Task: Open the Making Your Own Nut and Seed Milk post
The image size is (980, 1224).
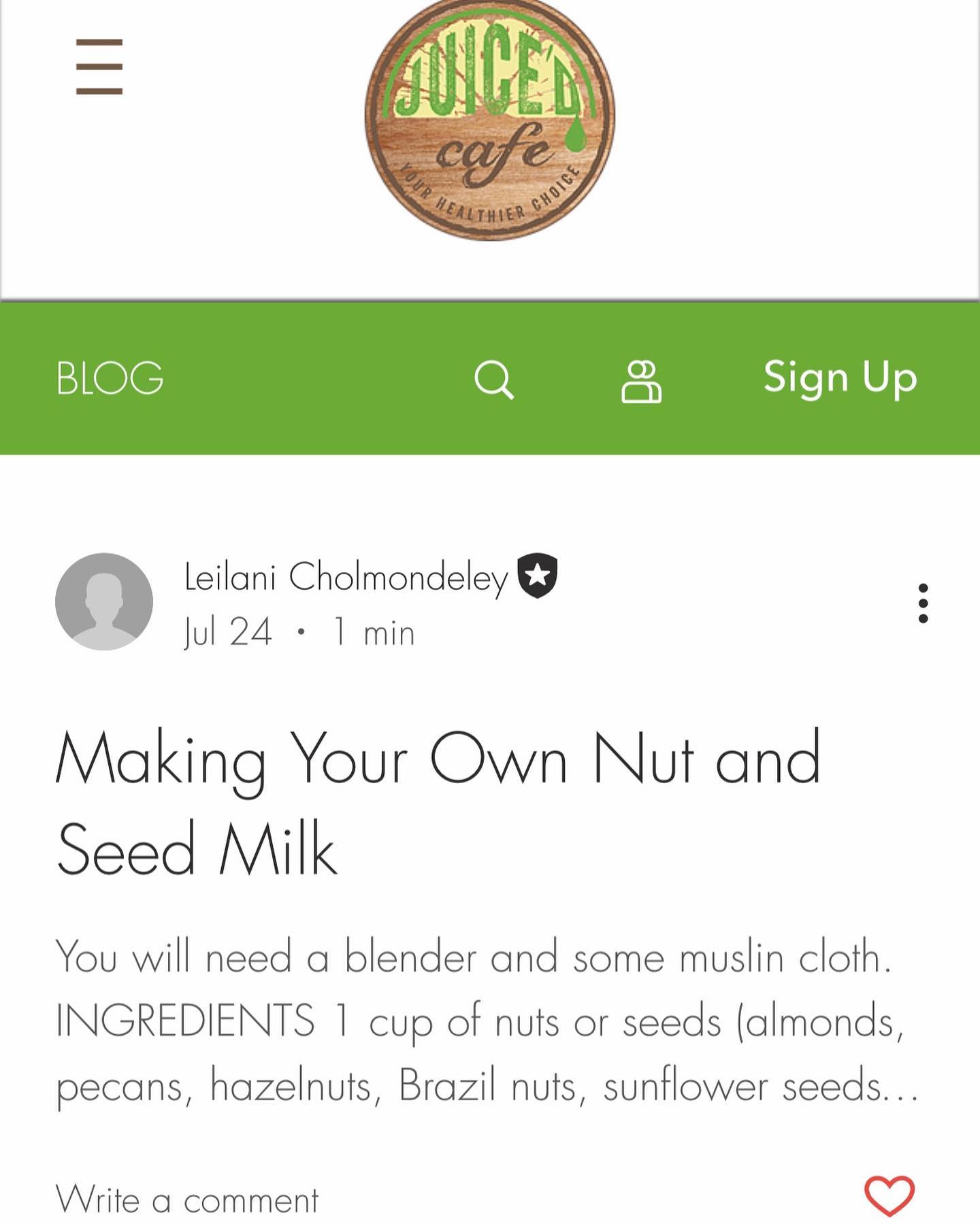Action: 438,804
